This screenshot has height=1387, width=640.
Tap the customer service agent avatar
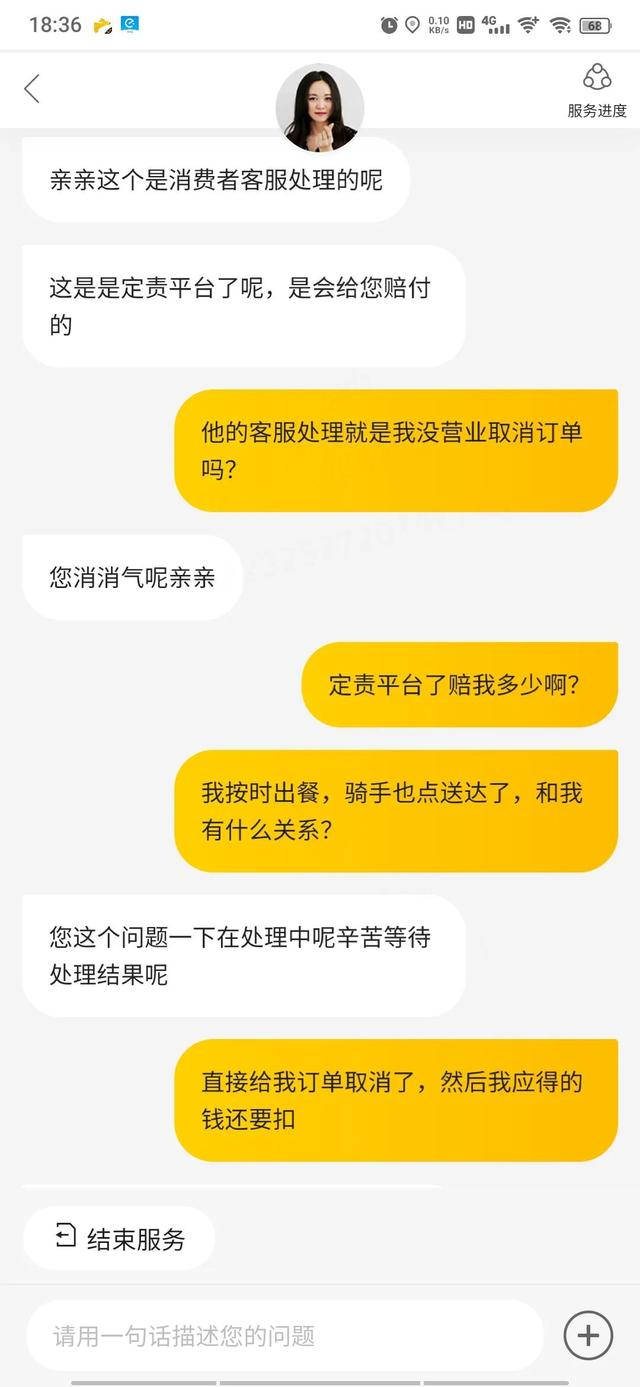pos(320,108)
